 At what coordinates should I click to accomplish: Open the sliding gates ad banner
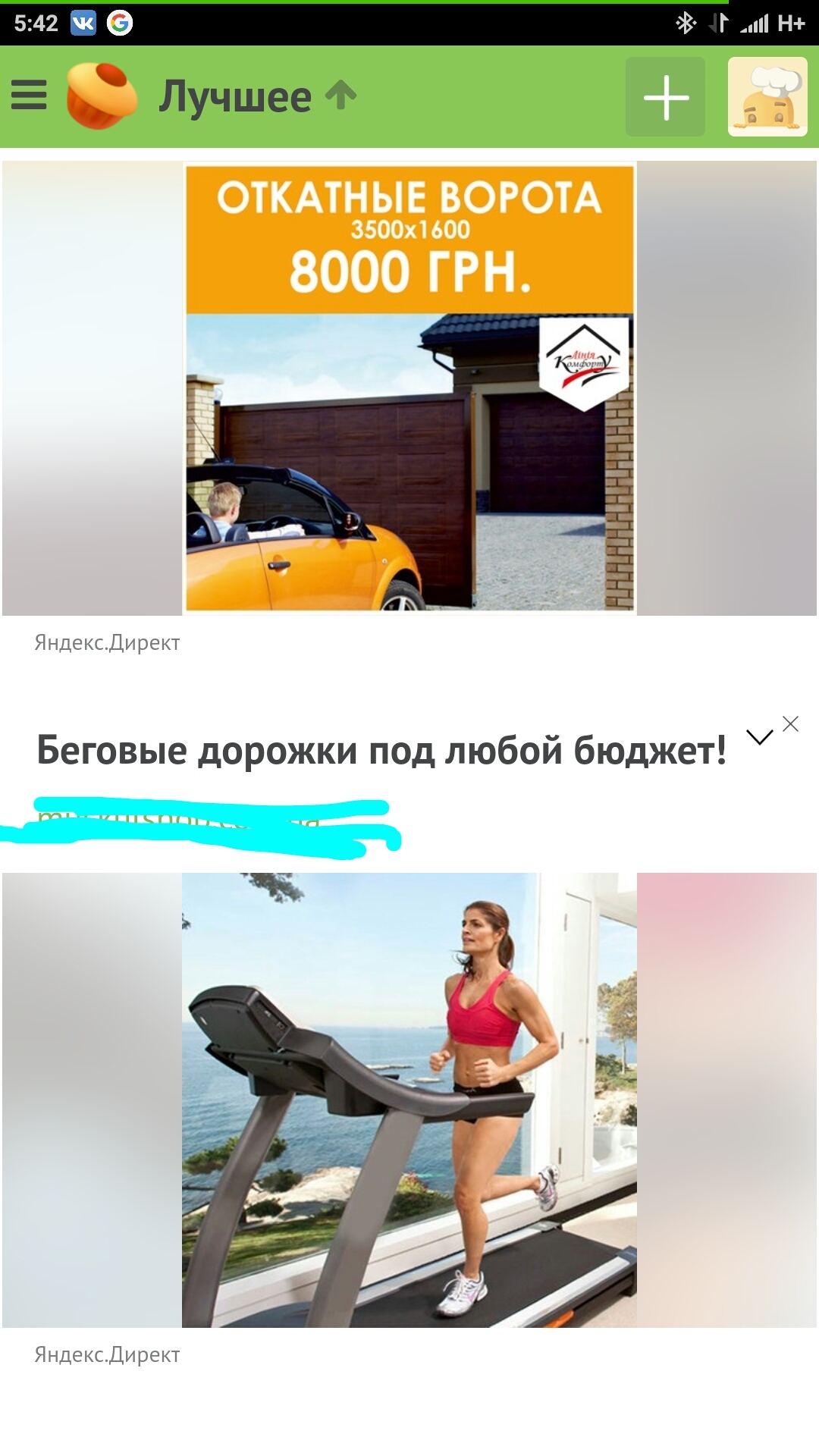(409, 388)
